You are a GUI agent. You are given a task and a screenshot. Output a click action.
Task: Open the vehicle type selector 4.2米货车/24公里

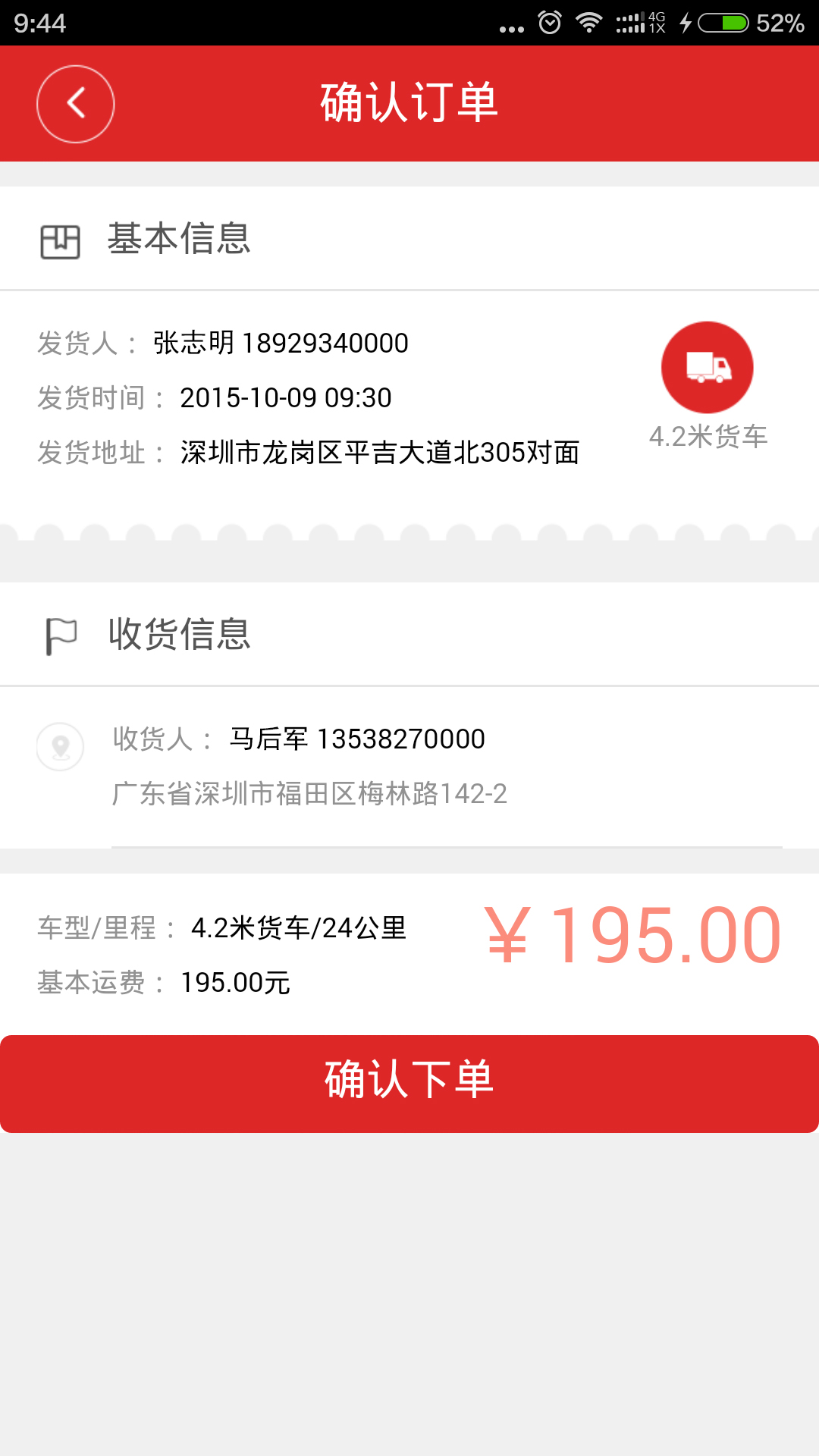[x=300, y=927]
